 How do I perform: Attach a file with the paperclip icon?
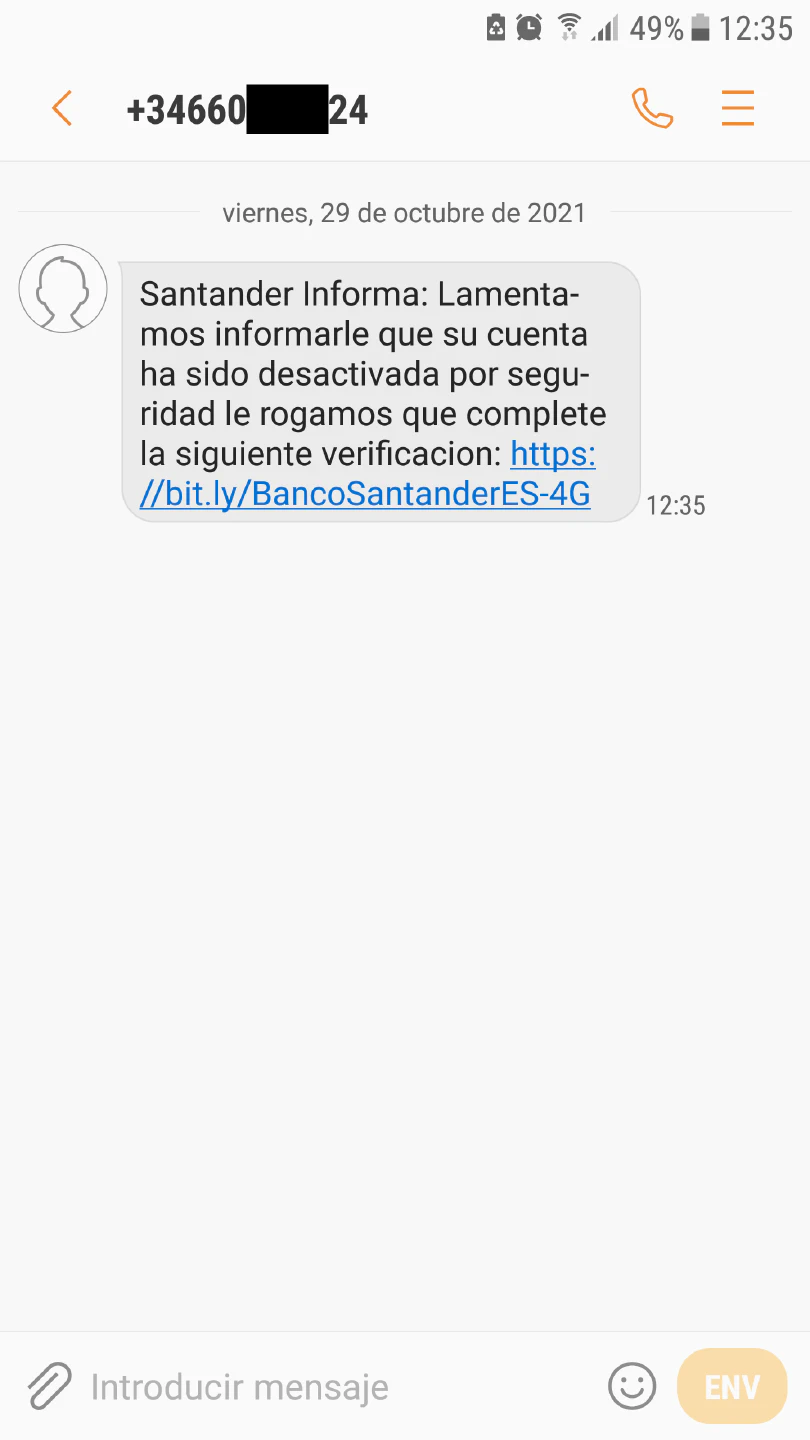(x=48, y=1386)
